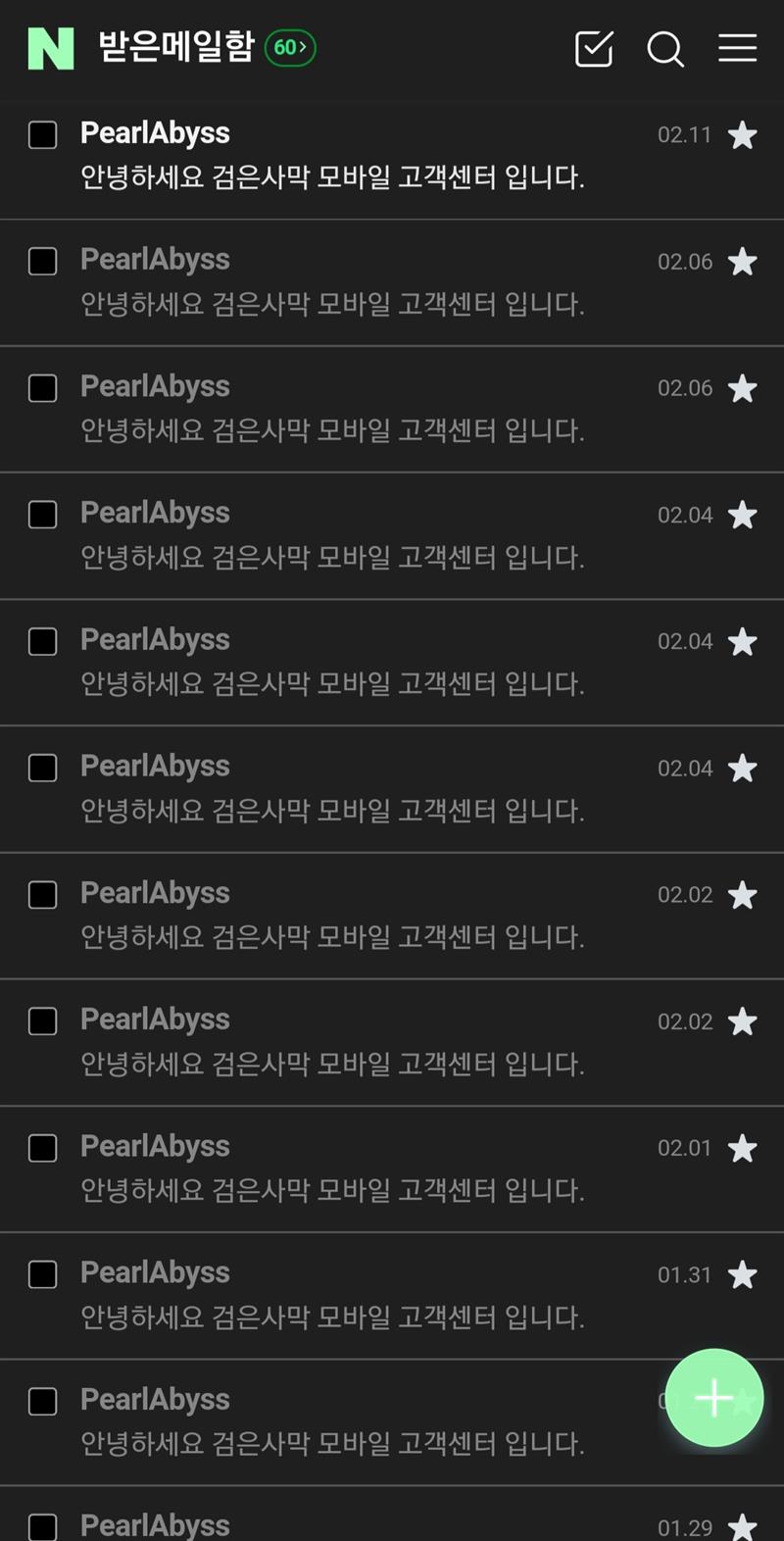Open the unread count badge 60
This screenshot has width=784, height=1541.
point(290,47)
